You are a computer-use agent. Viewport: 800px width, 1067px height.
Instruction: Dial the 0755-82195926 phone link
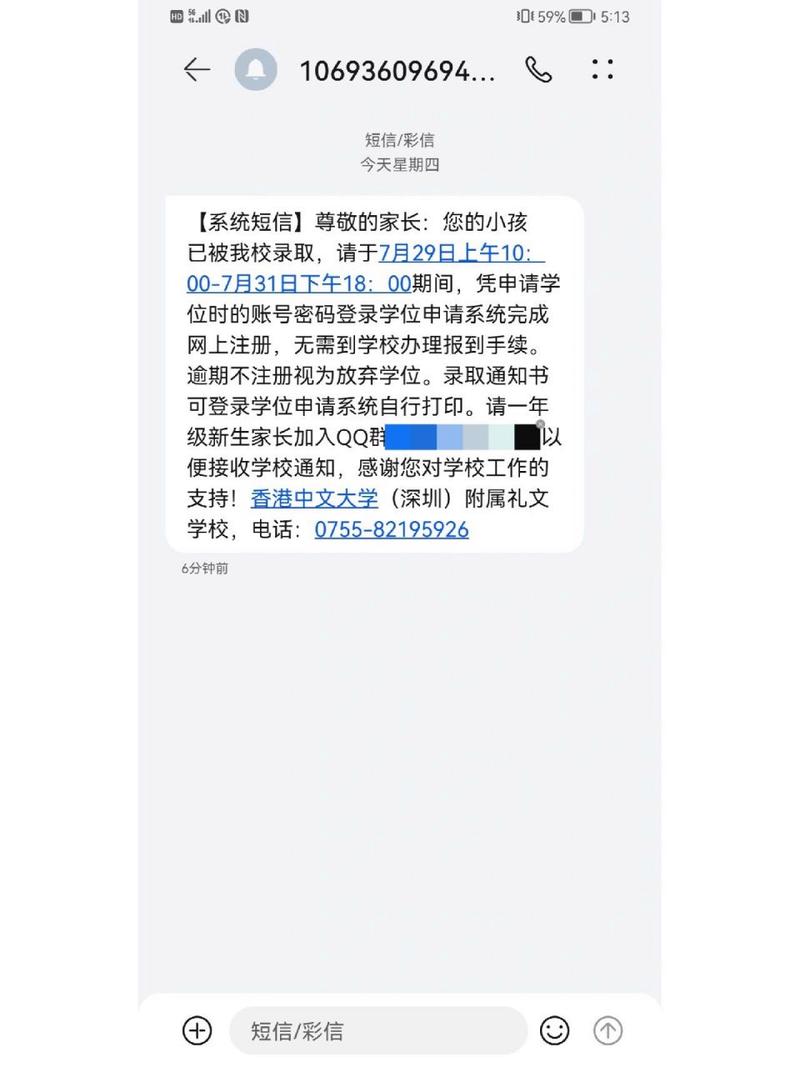pyautogui.click(x=391, y=529)
